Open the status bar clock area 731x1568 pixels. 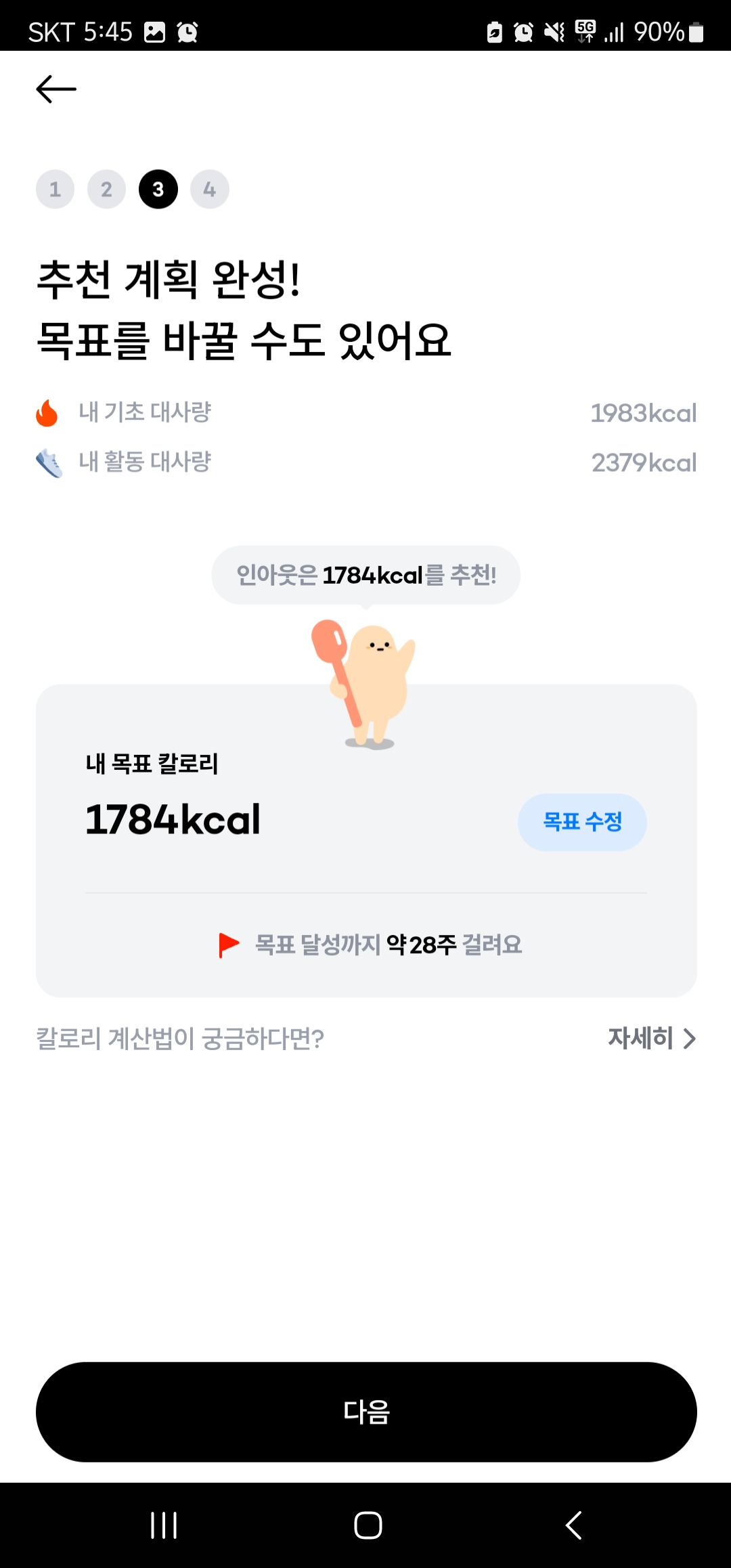click(107, 29)
